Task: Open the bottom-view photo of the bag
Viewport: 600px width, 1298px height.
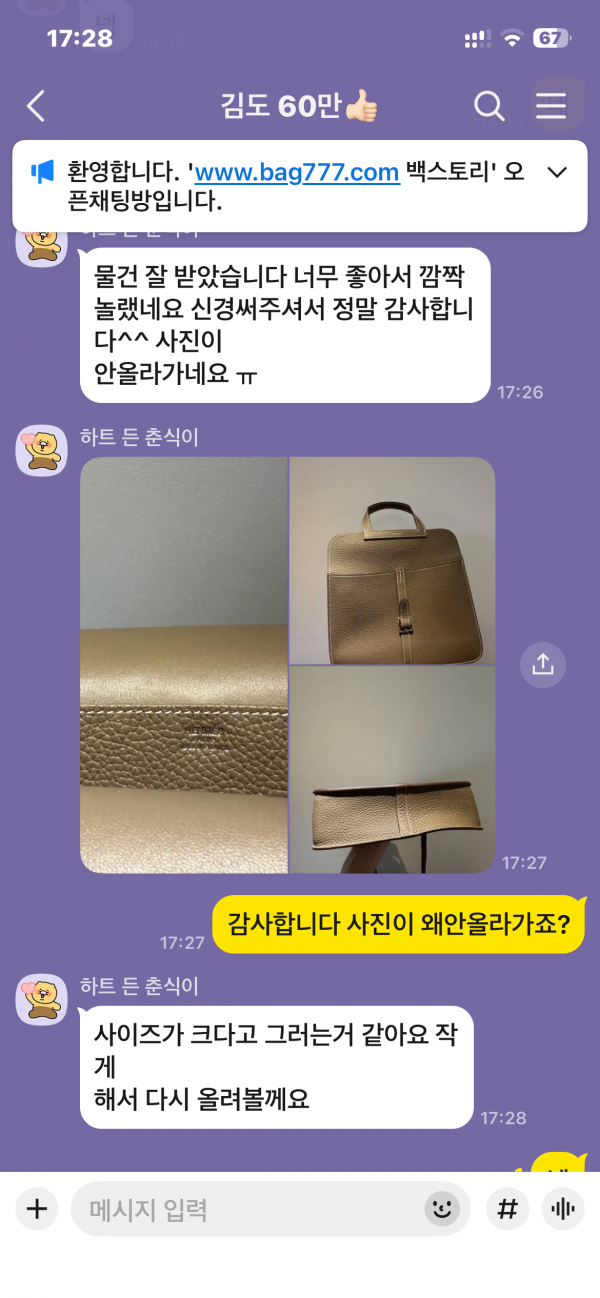Action: (x=392, y=769)
